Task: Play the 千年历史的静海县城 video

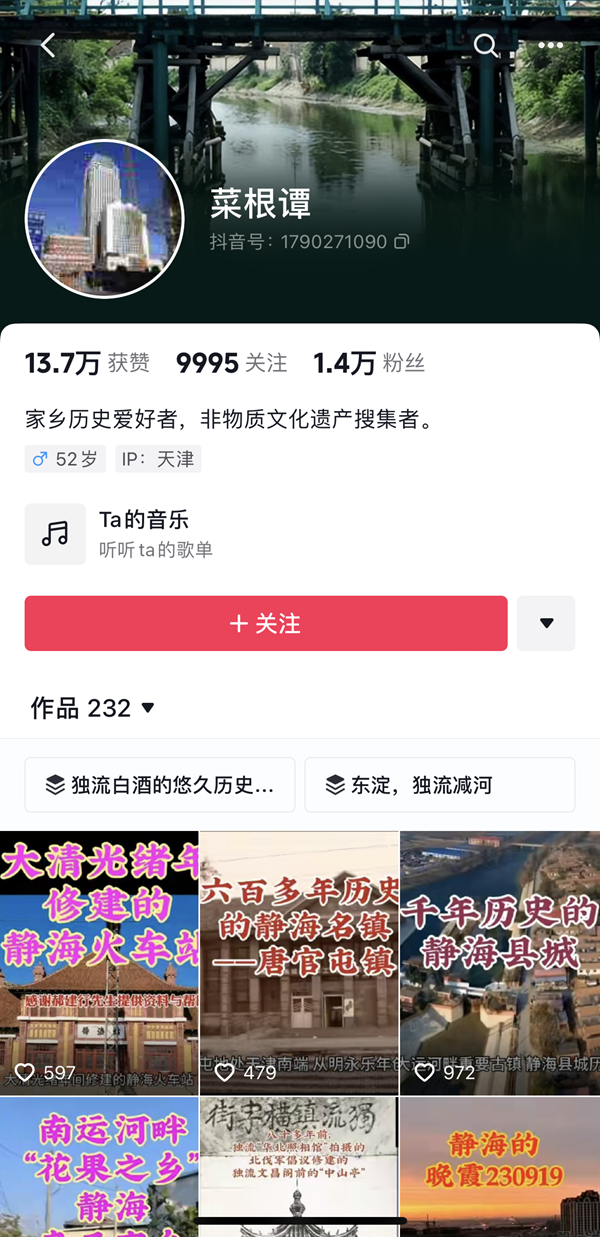Action: pos(499,962)
